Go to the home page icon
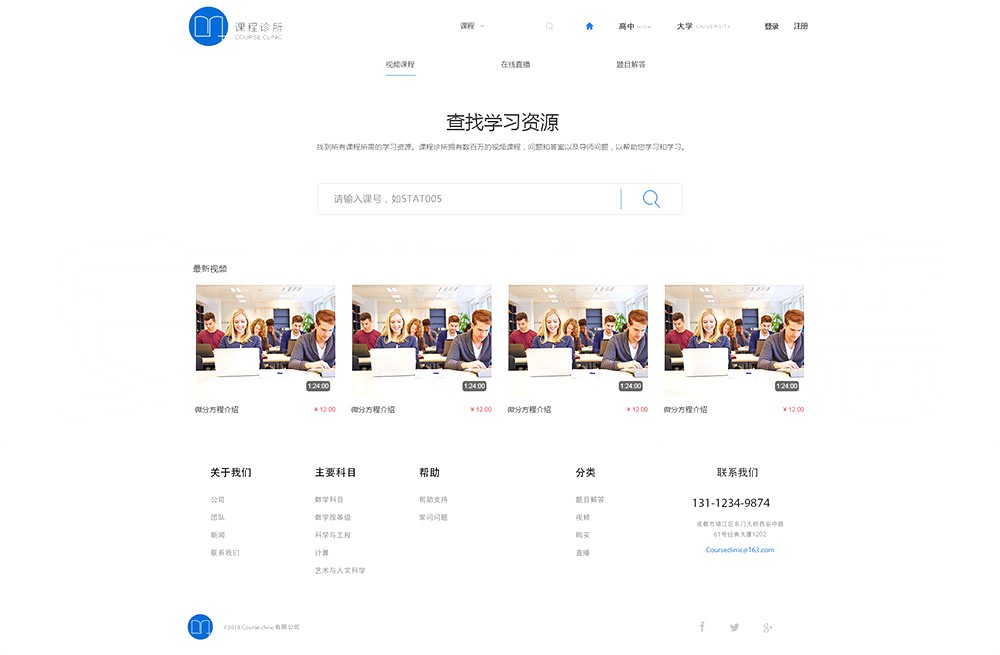 click(x=589, y=26)
